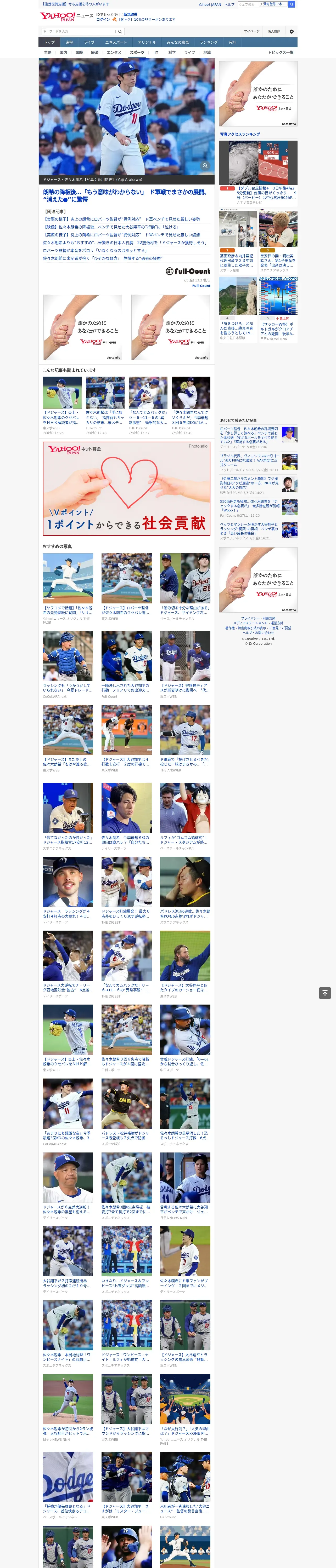336x1568 pixels.
Task: Open the ヘルプ link in header
Action: 229,4
